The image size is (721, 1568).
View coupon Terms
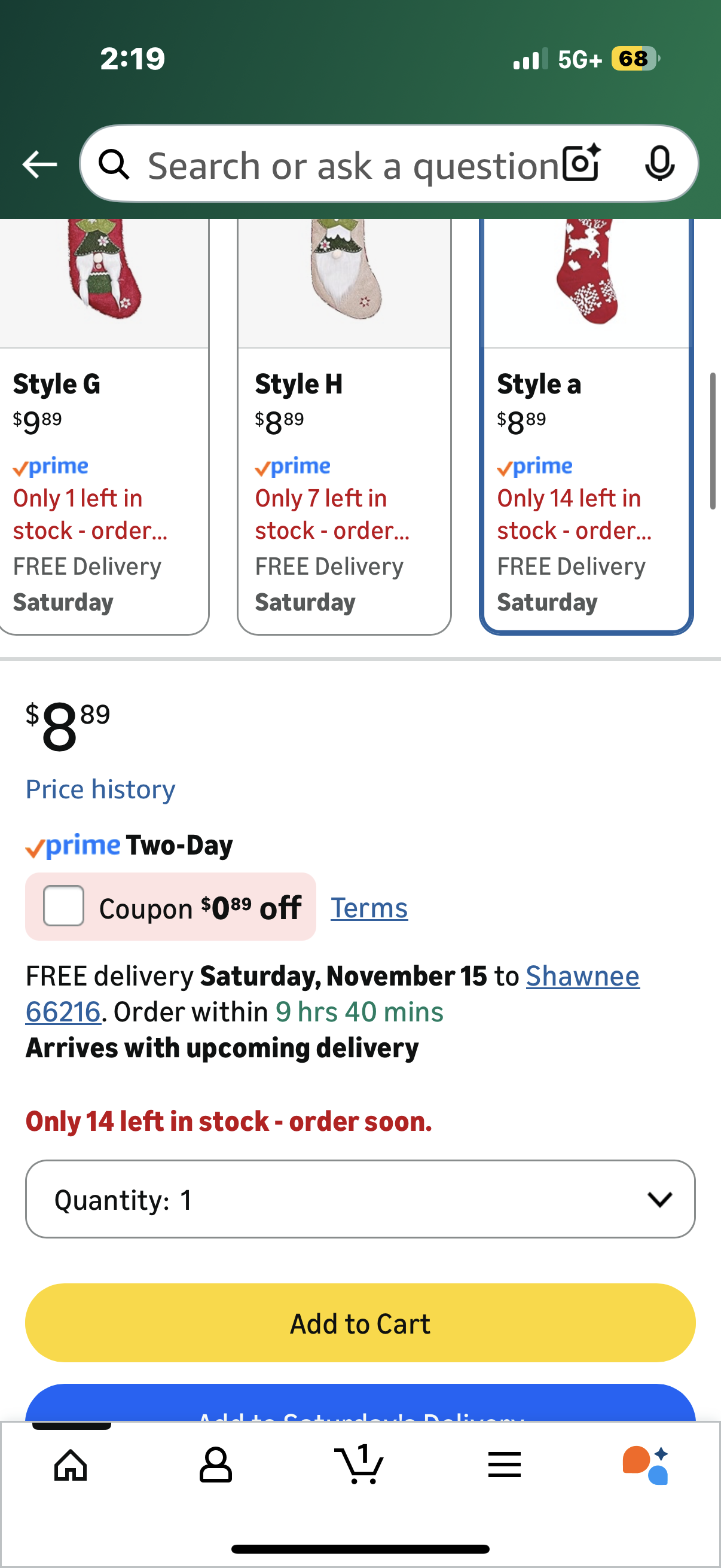click(x=369, y=908)
